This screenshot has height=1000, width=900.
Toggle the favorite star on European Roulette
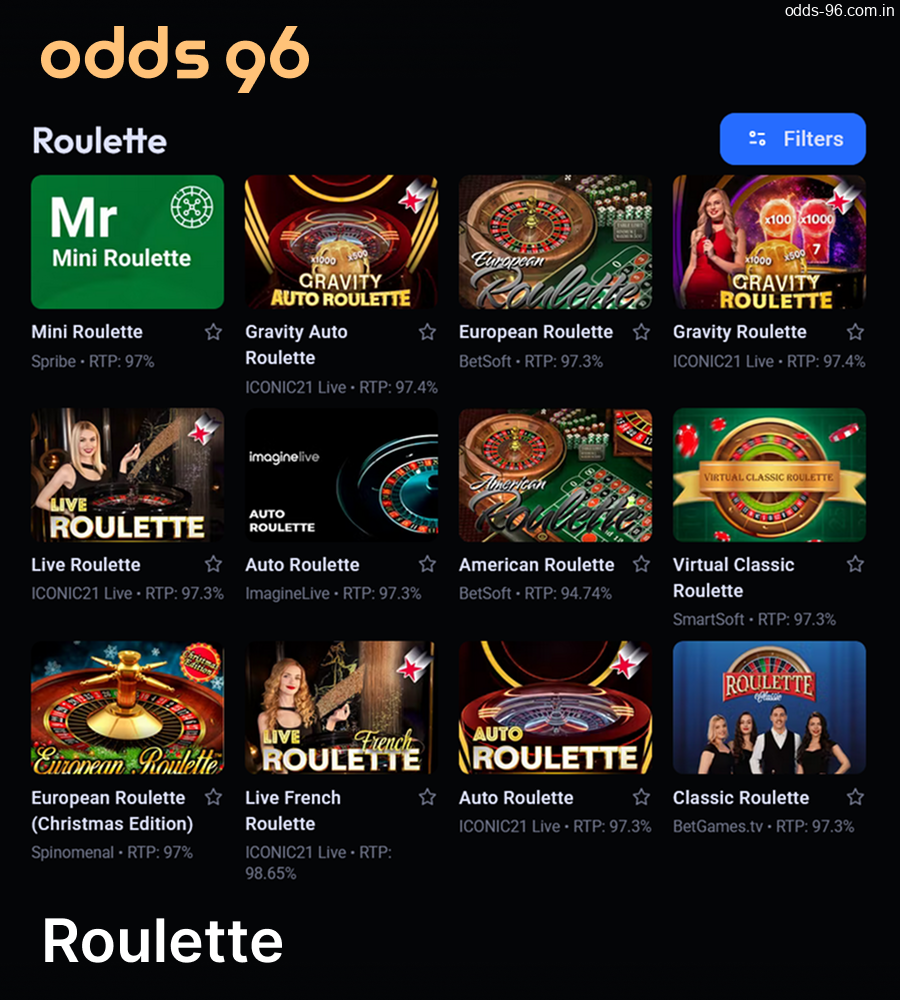click(x=641, y=331)
